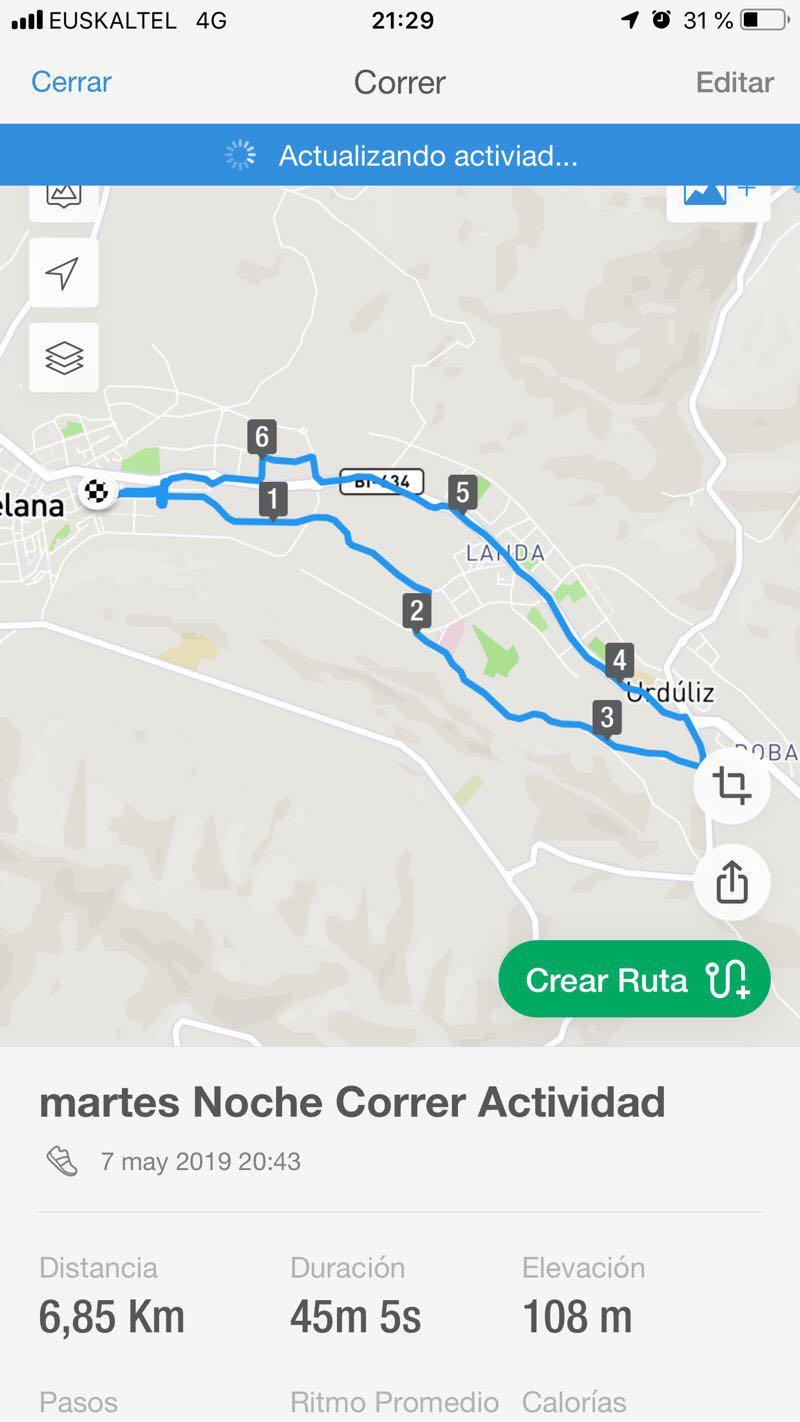The image size is (800, 1422).
Task: Share this running activity
Action: 732,883
